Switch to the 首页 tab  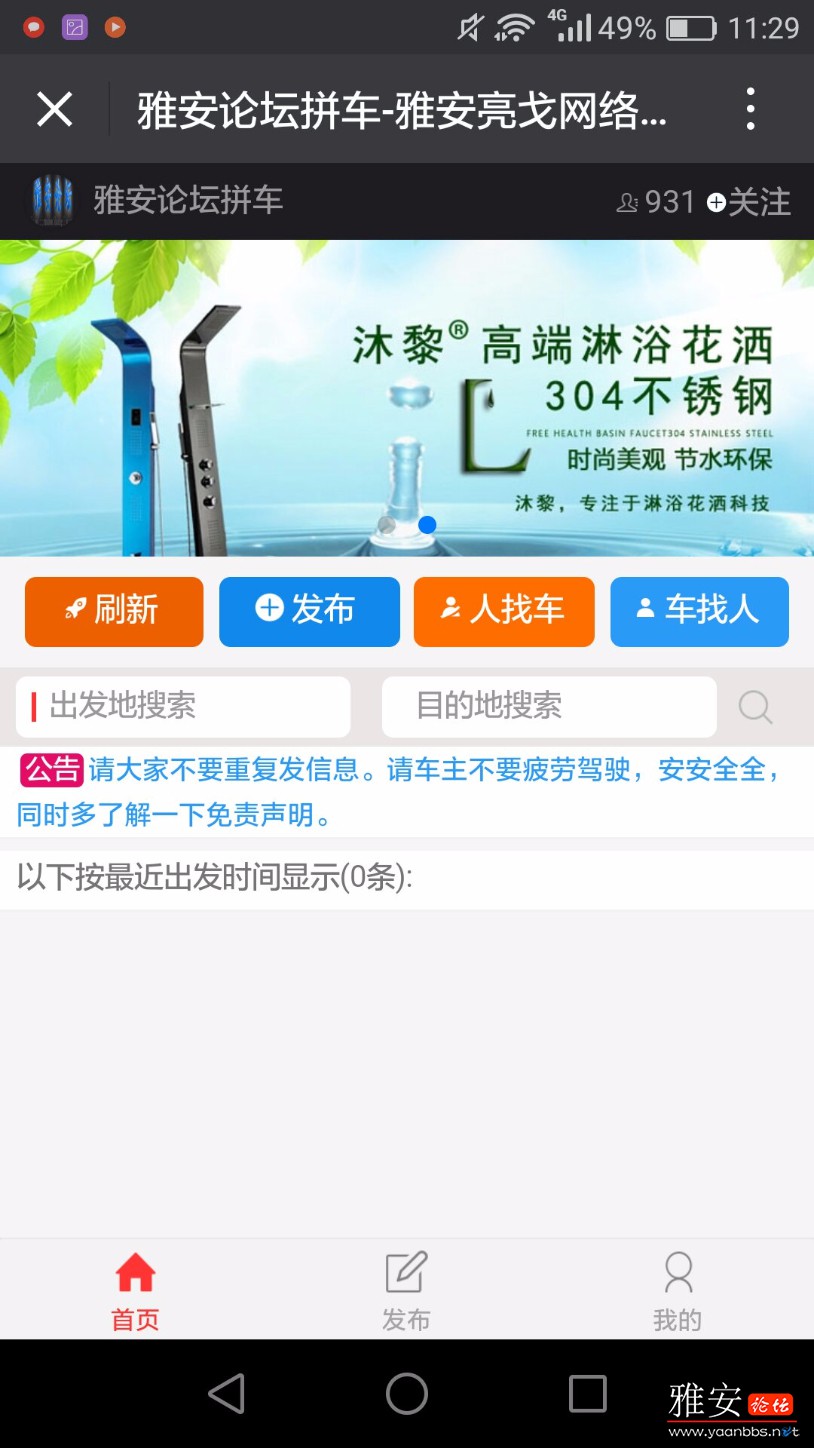(x=135, y=1290)
